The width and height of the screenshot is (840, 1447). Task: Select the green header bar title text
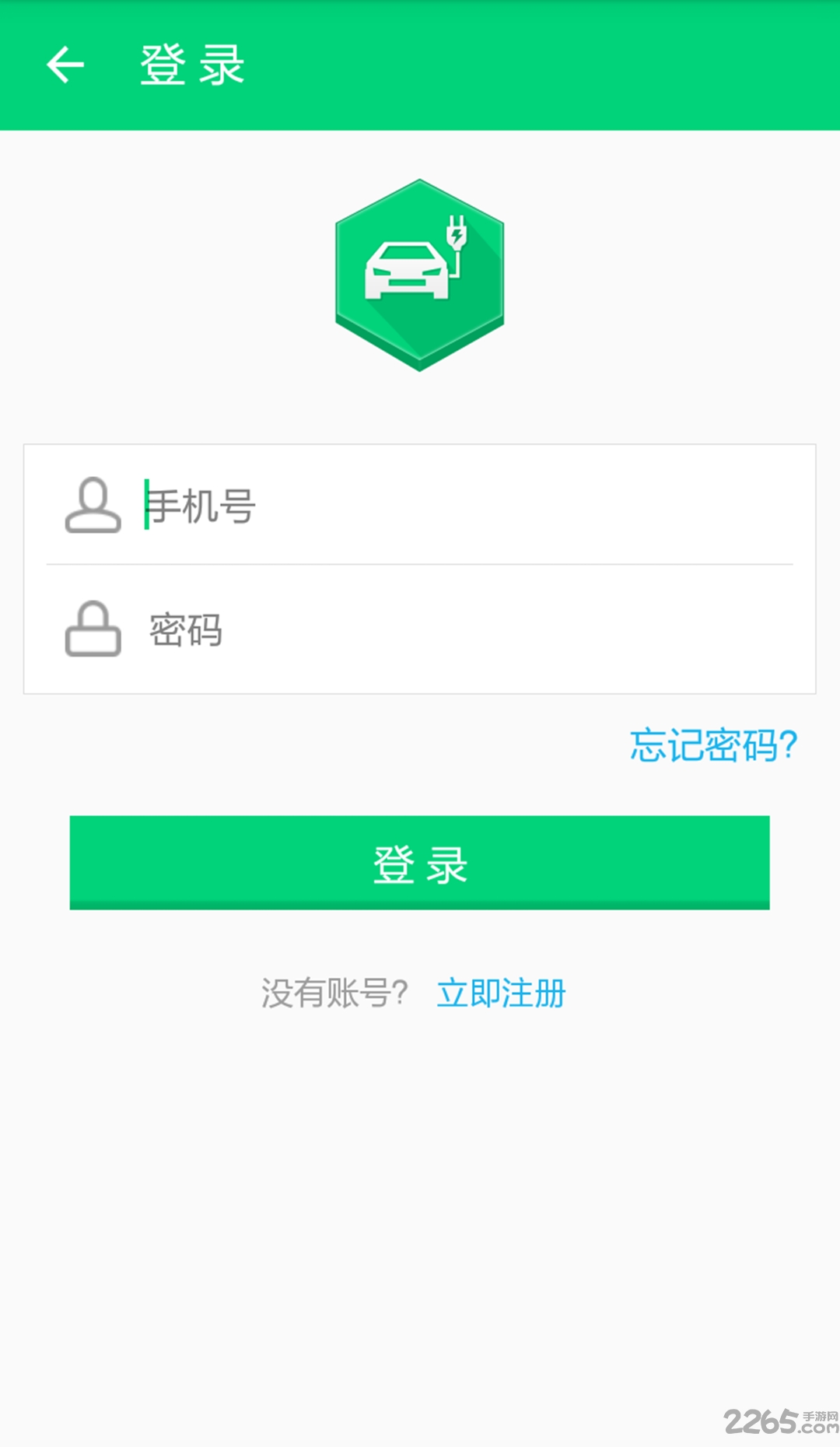(x=189, y=64)
